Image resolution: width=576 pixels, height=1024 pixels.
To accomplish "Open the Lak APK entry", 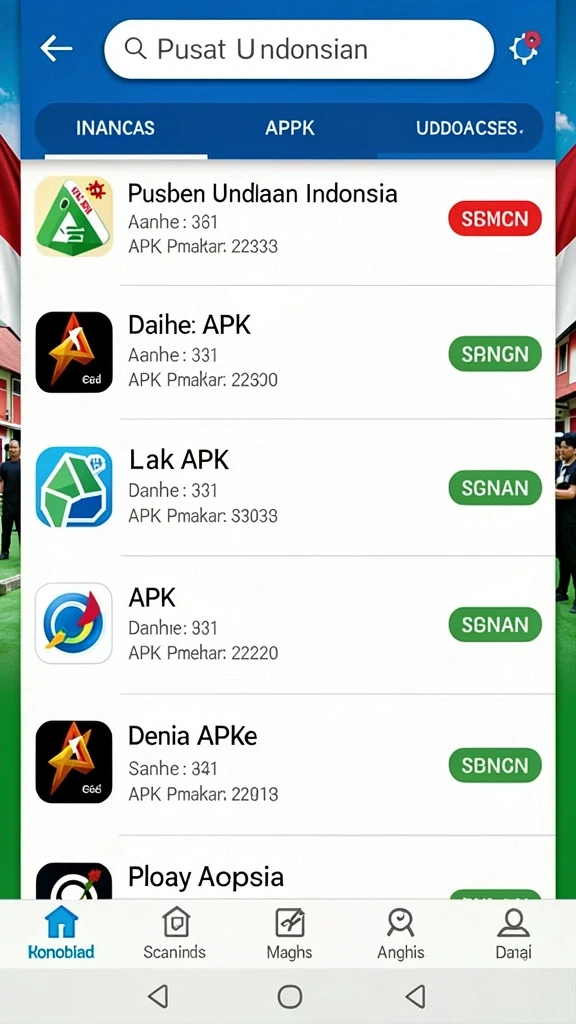I will point(288,487).
